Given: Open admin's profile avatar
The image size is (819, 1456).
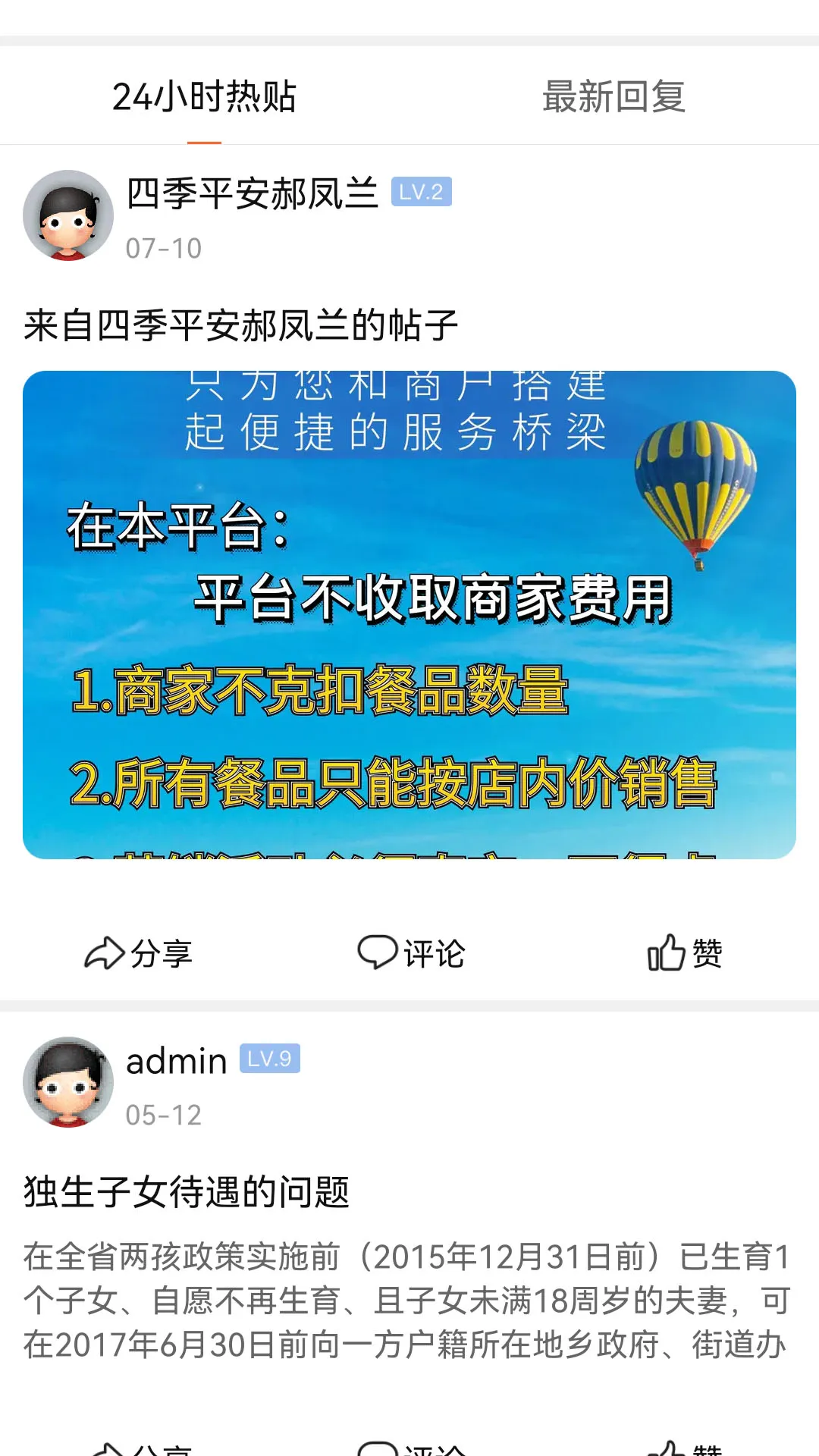Looking at the screenshot, I should 68,1082.
